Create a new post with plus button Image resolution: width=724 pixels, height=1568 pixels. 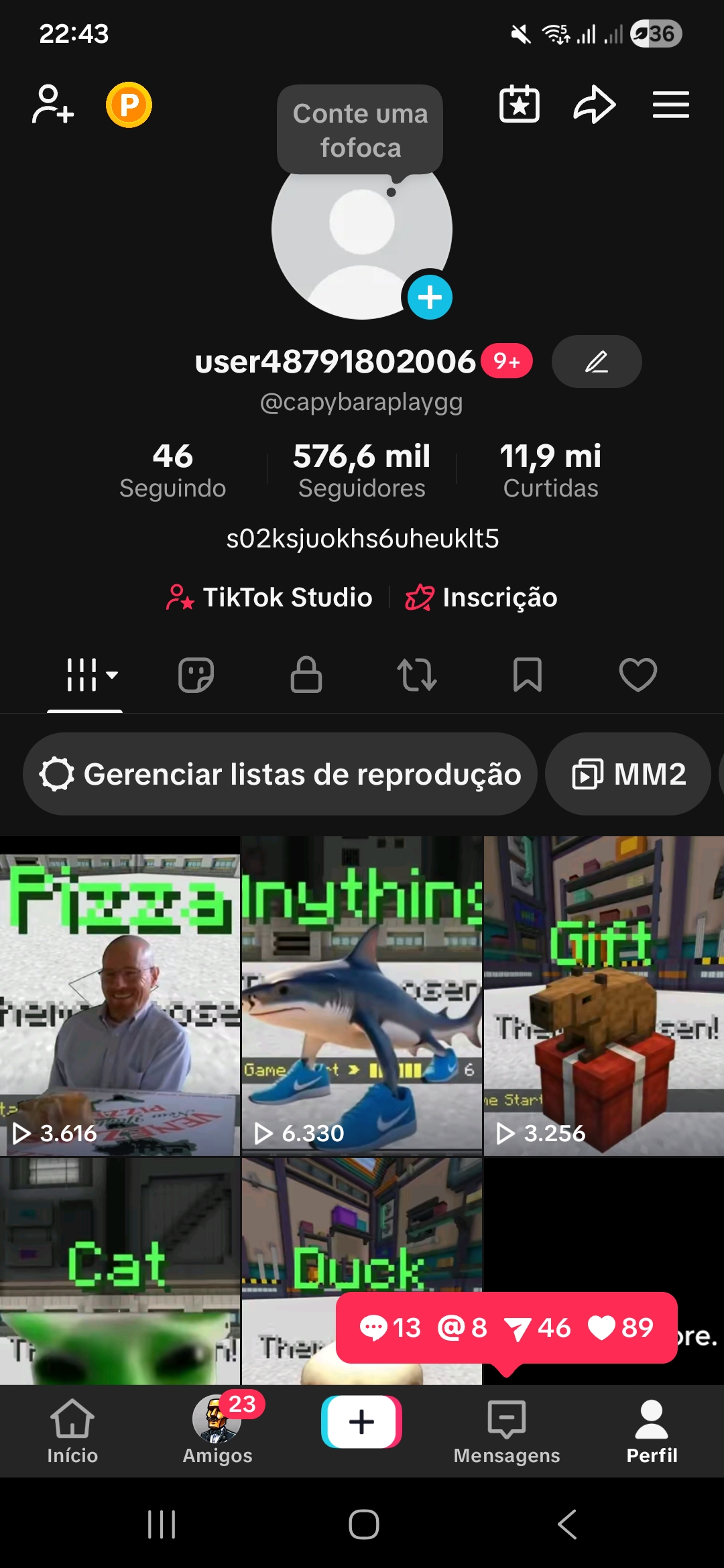[x=362, y=1422]
